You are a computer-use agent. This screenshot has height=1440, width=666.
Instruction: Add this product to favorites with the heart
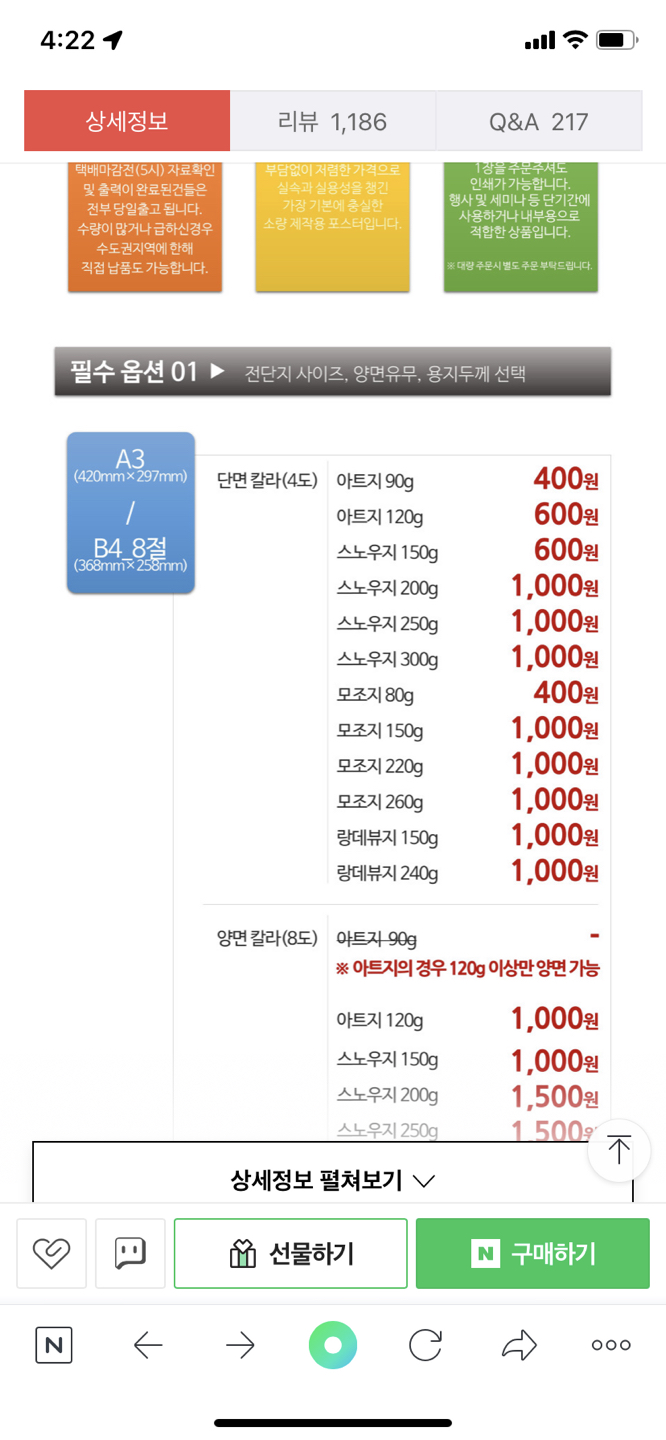[51, 1253]
